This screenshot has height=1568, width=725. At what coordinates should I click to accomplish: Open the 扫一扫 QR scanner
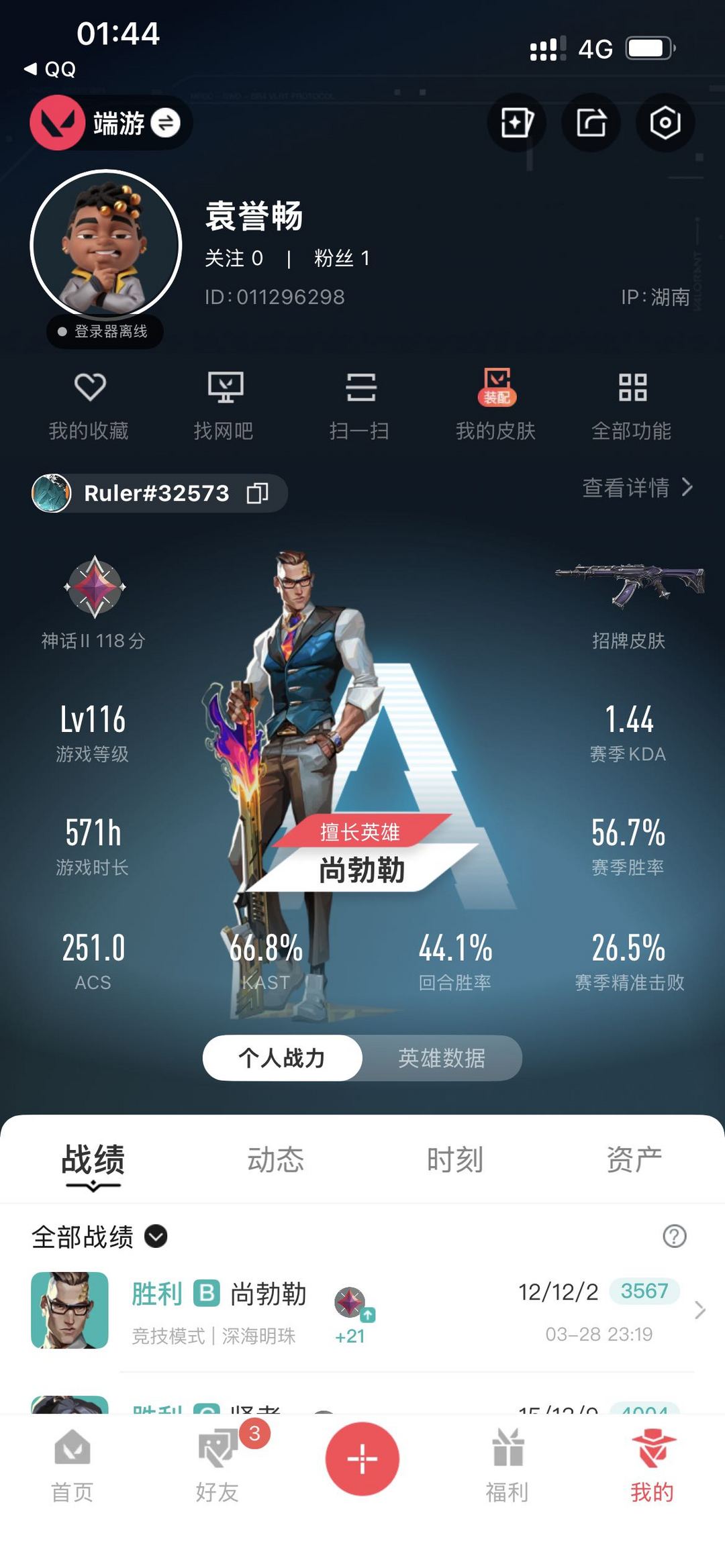tap(362, 403)
